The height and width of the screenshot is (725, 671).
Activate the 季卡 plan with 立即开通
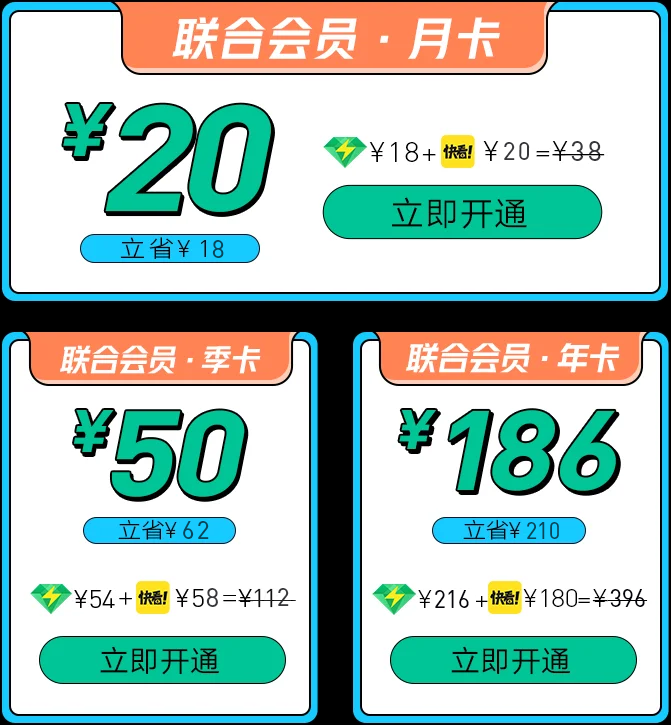[x=162, y=660]
